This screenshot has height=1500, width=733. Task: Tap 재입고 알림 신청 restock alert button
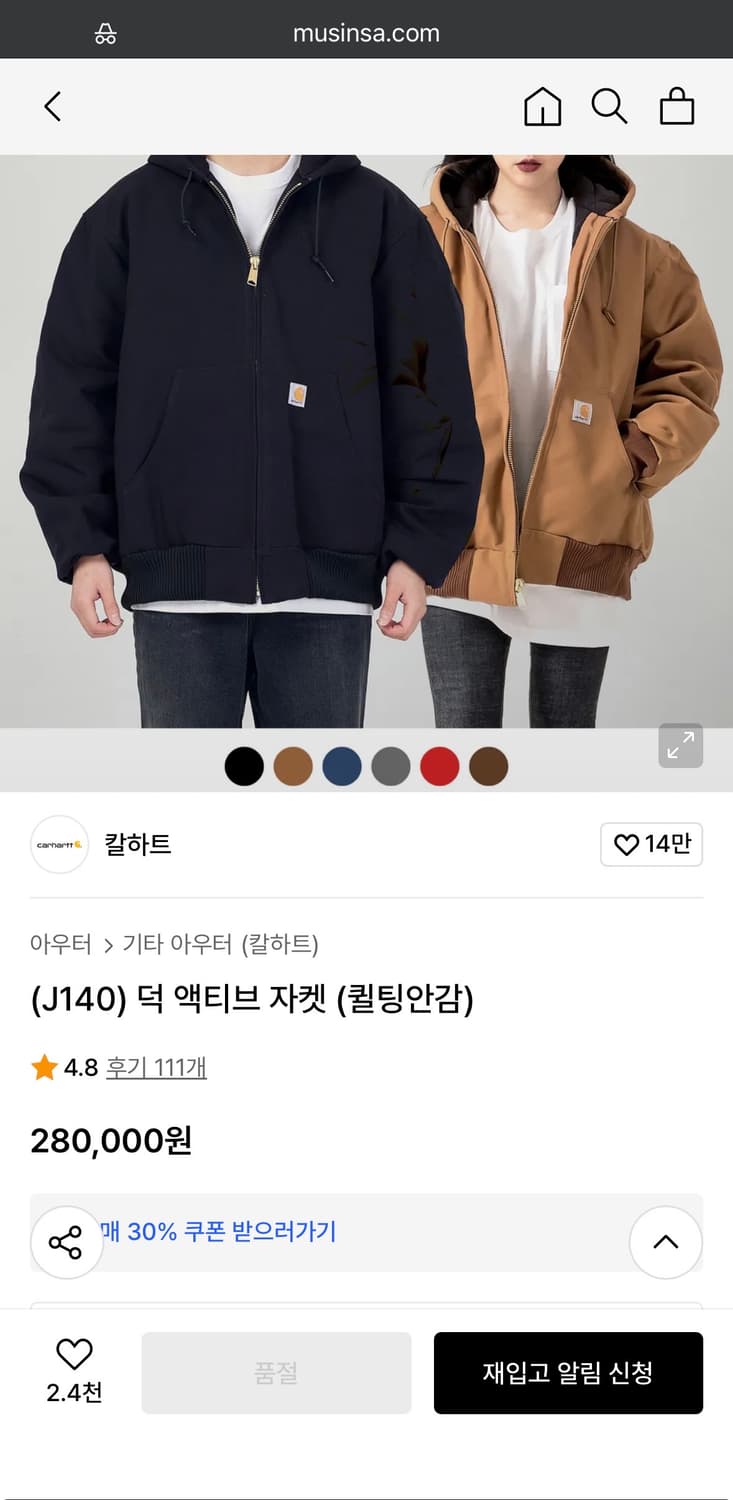point(569,1372)
